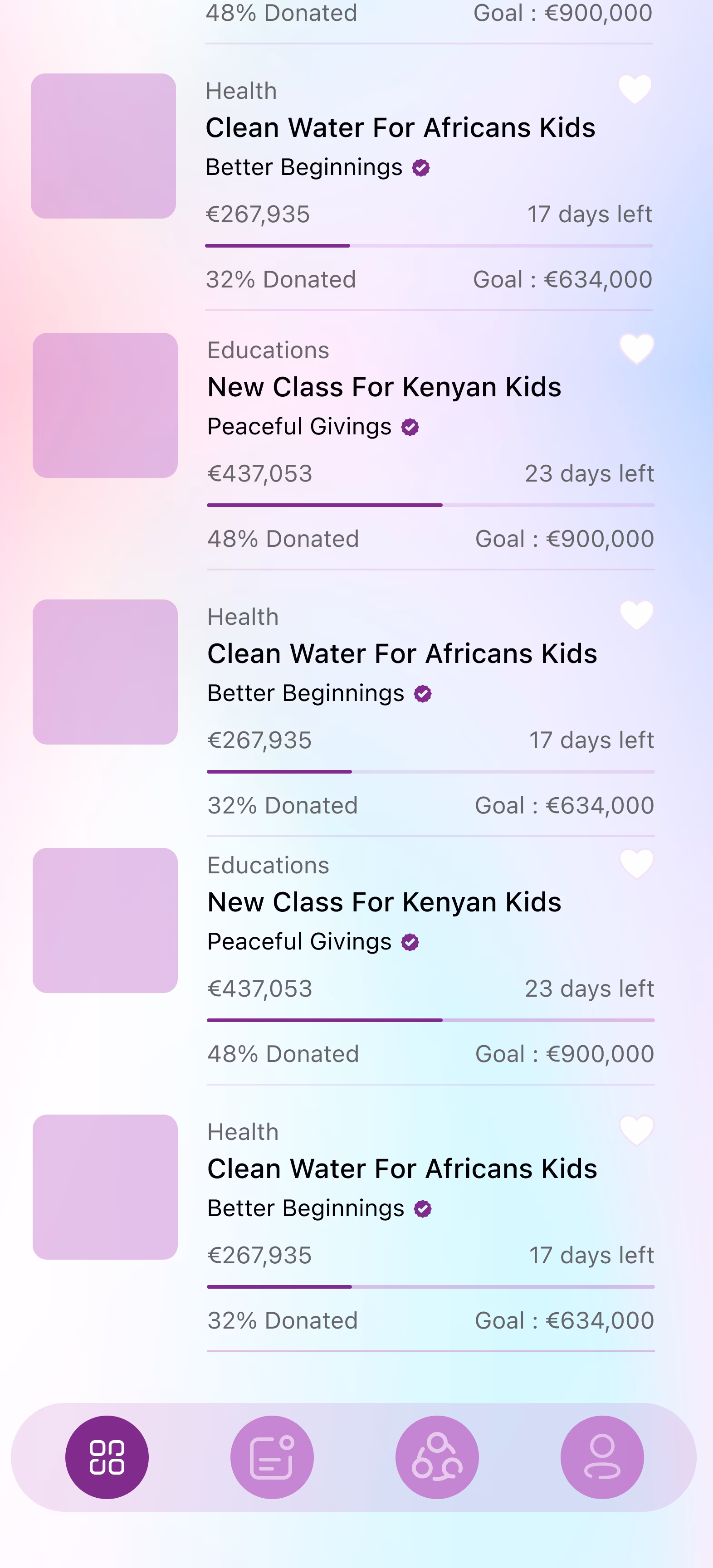Toggle the heart on New Class For Kenyan Kids

[636, 349]
